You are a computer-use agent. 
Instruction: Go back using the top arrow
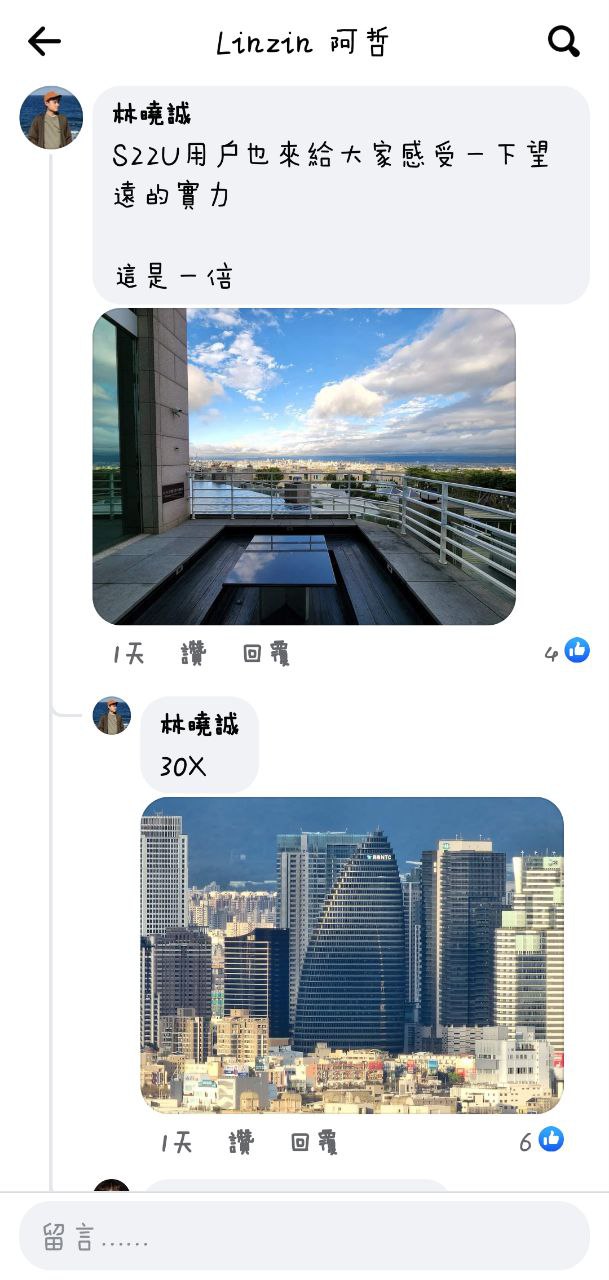pos(44,41)
